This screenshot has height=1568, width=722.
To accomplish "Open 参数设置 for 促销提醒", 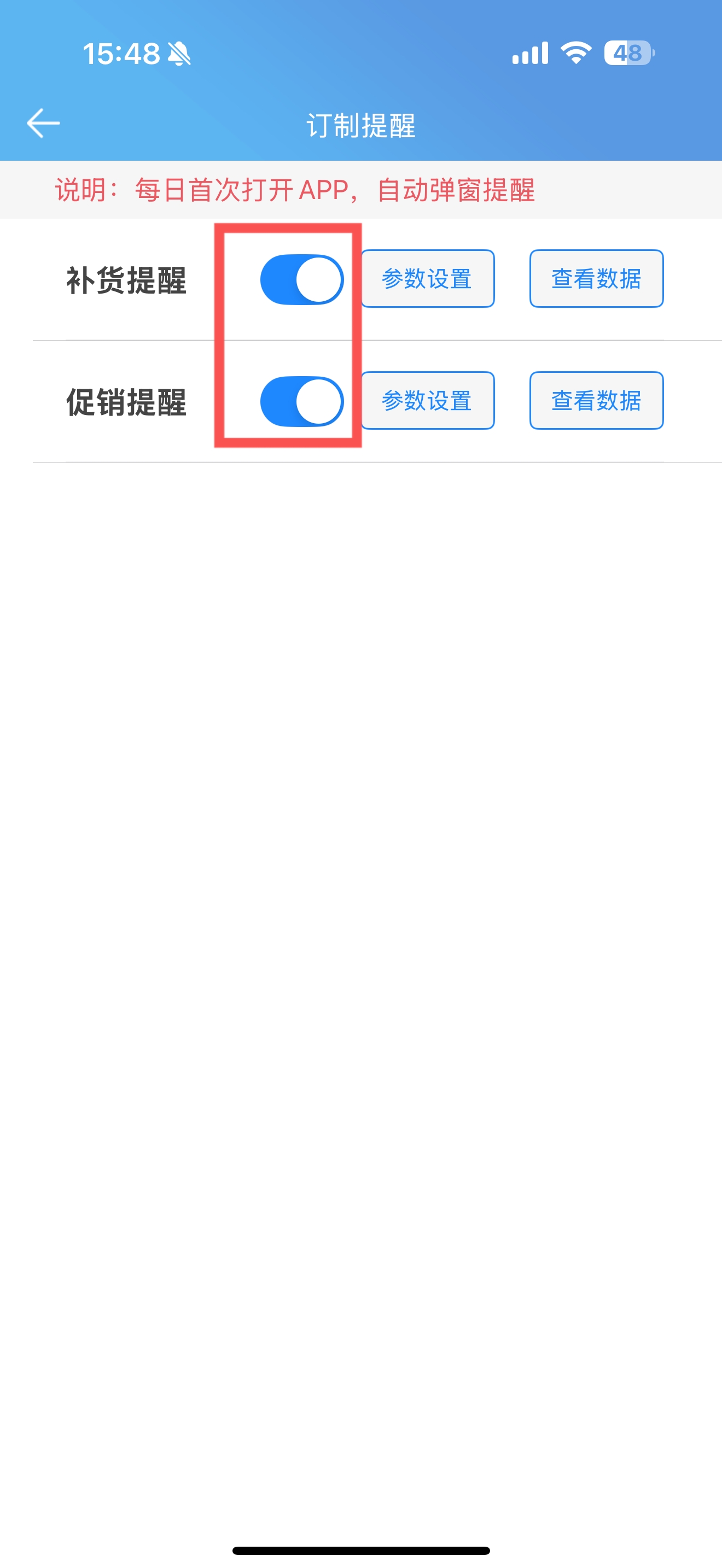I will click(x=427, y=401).
